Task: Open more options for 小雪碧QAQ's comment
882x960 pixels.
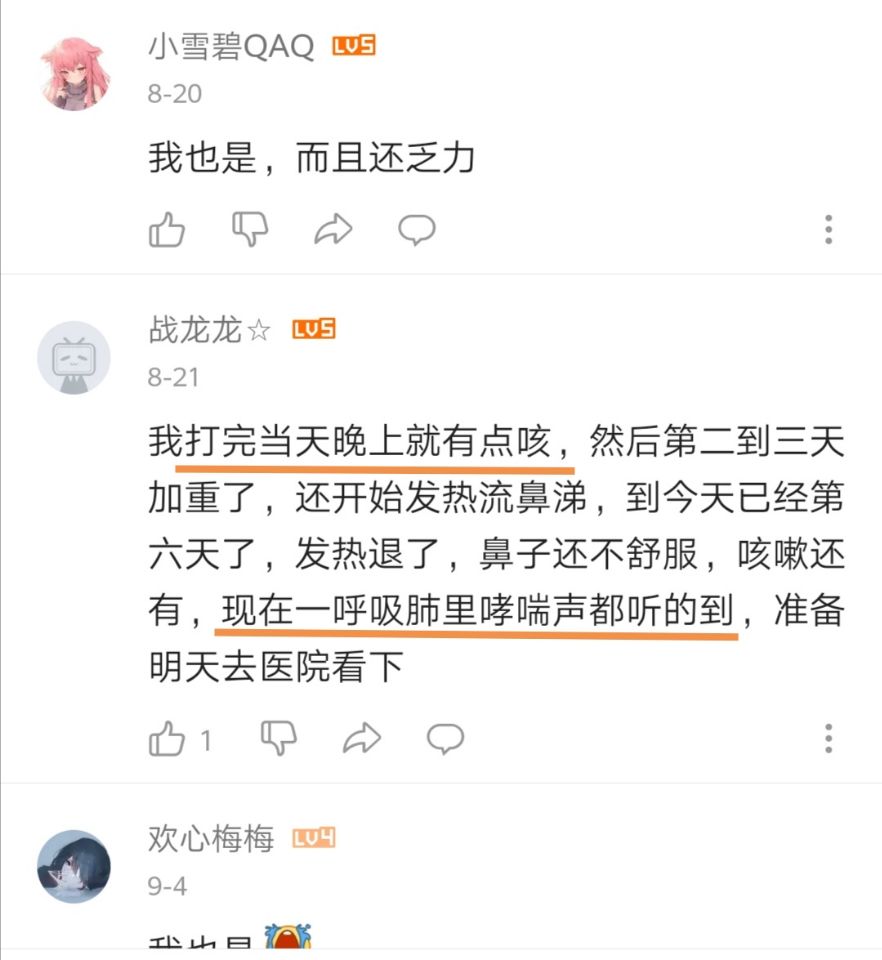Action: point(828,230)
